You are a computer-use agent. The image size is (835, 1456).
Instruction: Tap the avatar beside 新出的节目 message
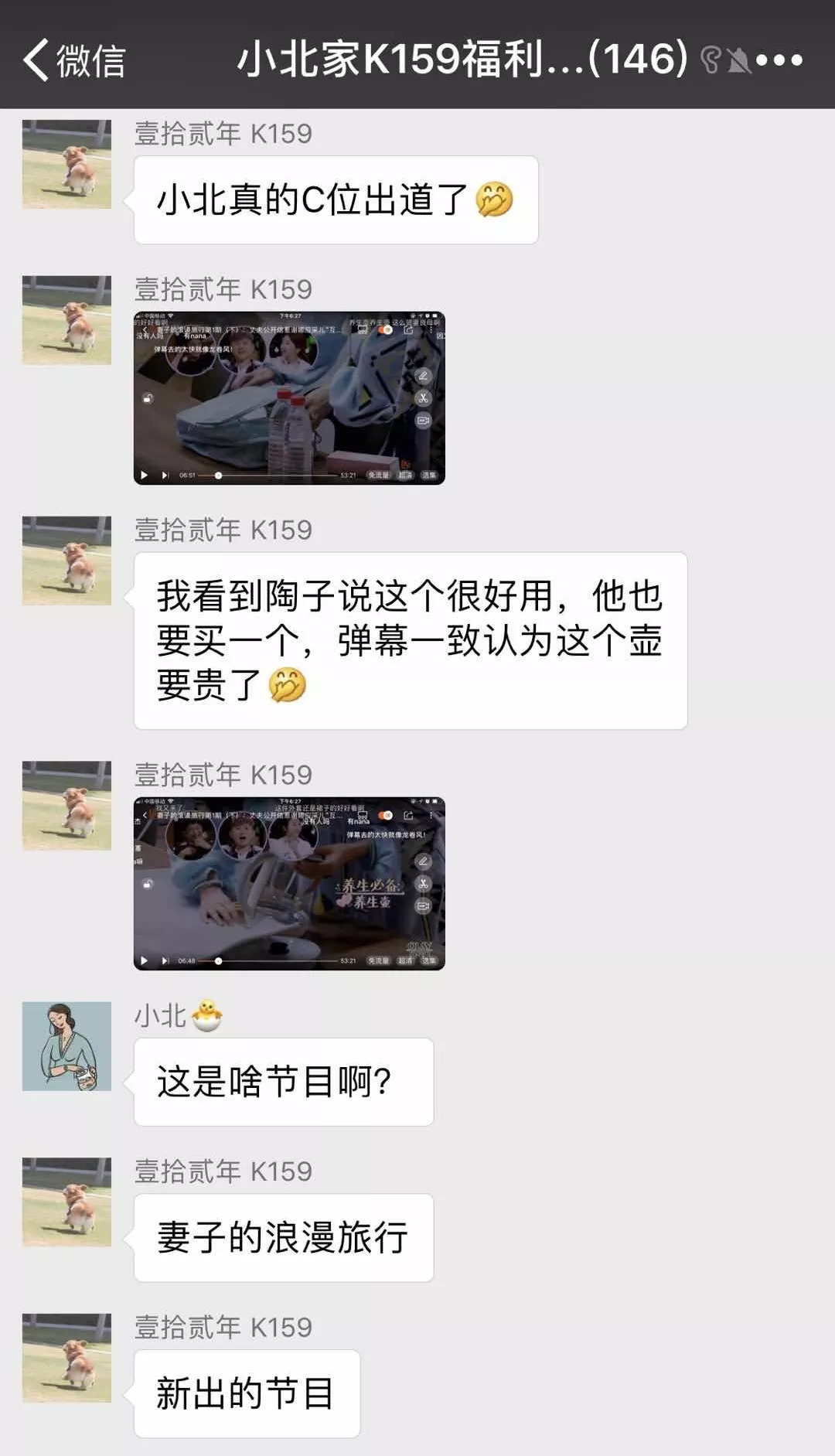tap(66, 1358)
